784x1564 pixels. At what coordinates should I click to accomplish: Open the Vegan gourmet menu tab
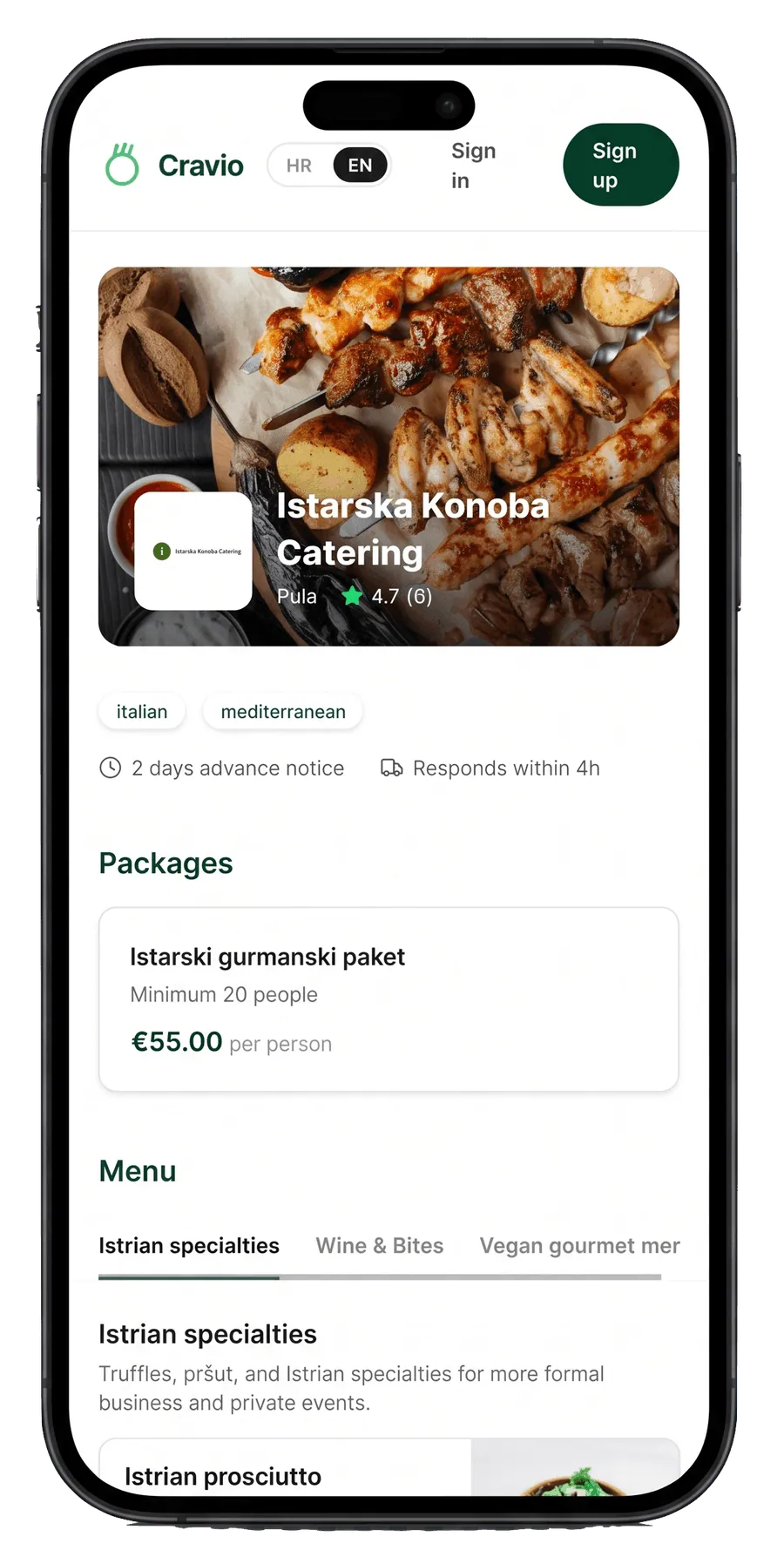(579, 1246)
